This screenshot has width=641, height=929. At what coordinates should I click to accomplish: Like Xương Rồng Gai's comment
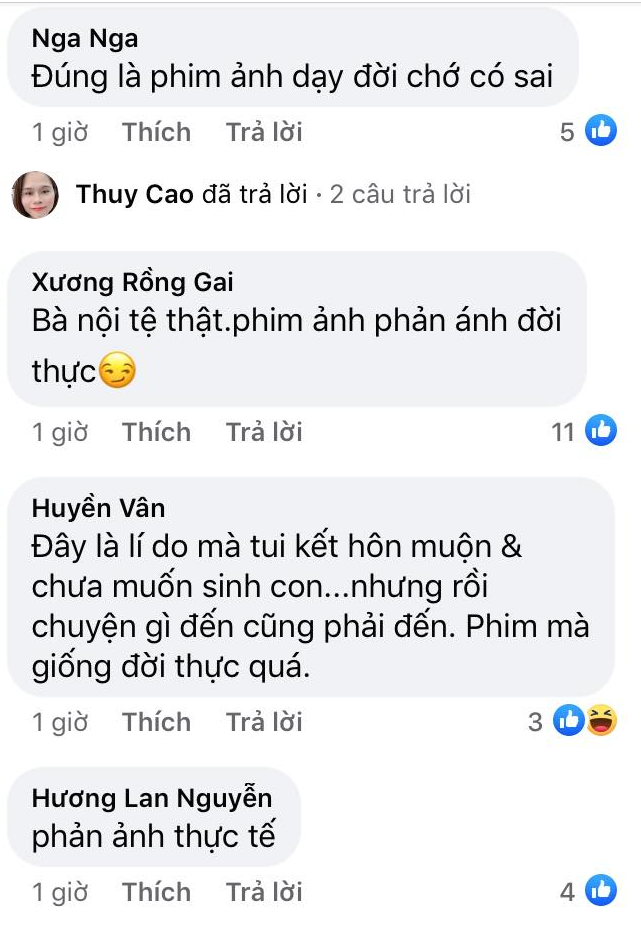(x=156, y=432)
